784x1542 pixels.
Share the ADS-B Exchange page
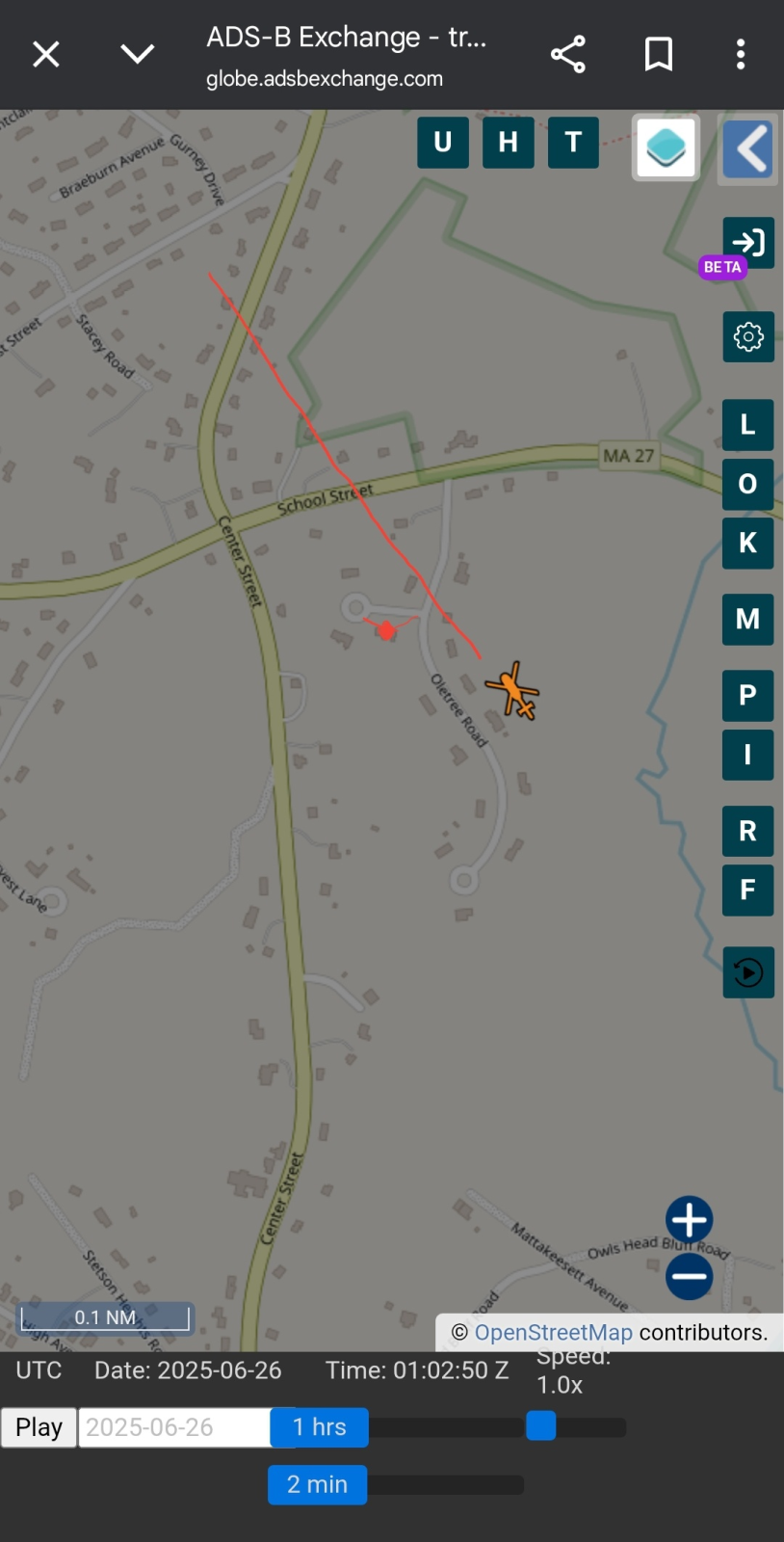pyautogui.click(x=568, y=54)
